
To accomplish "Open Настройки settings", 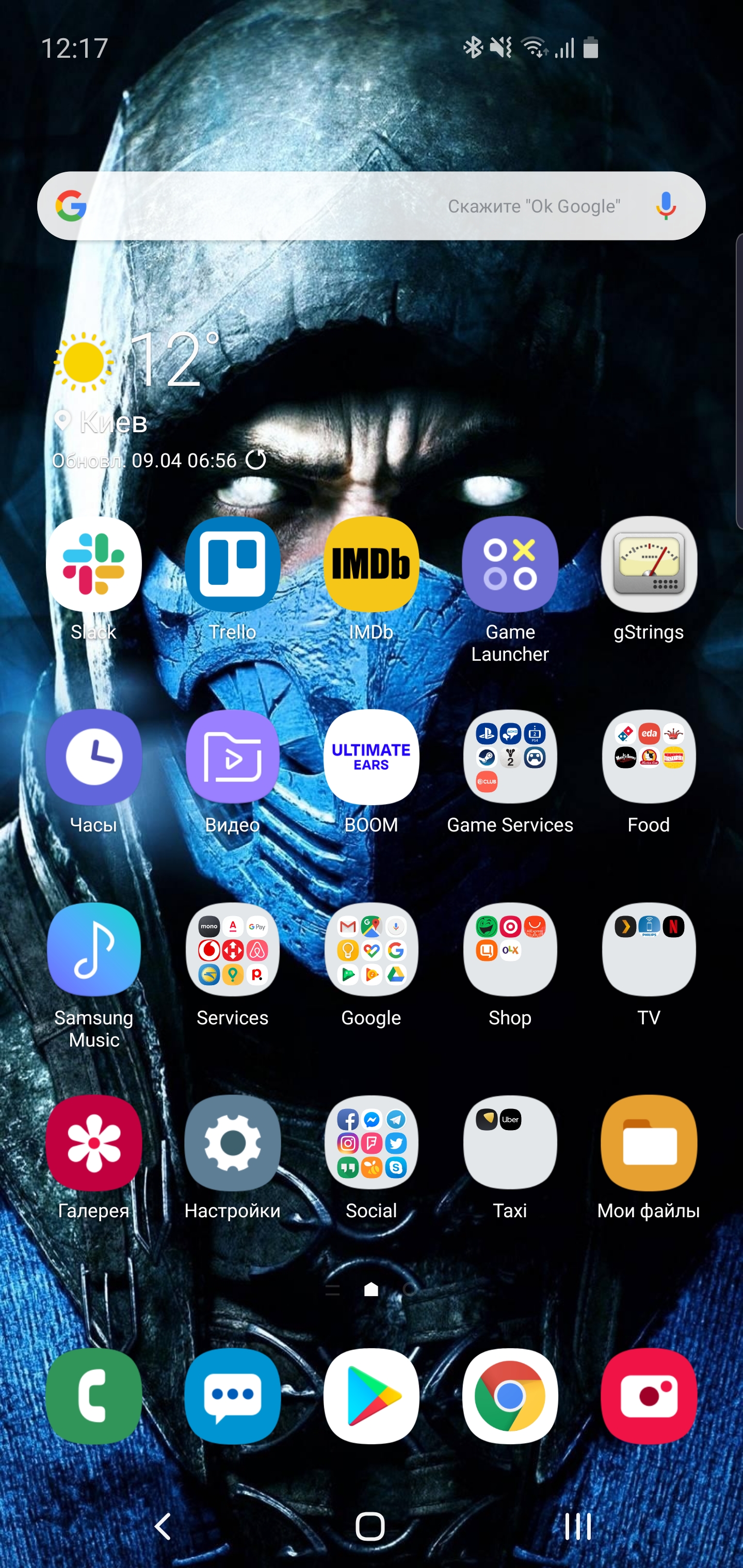I will (233, 1142).
